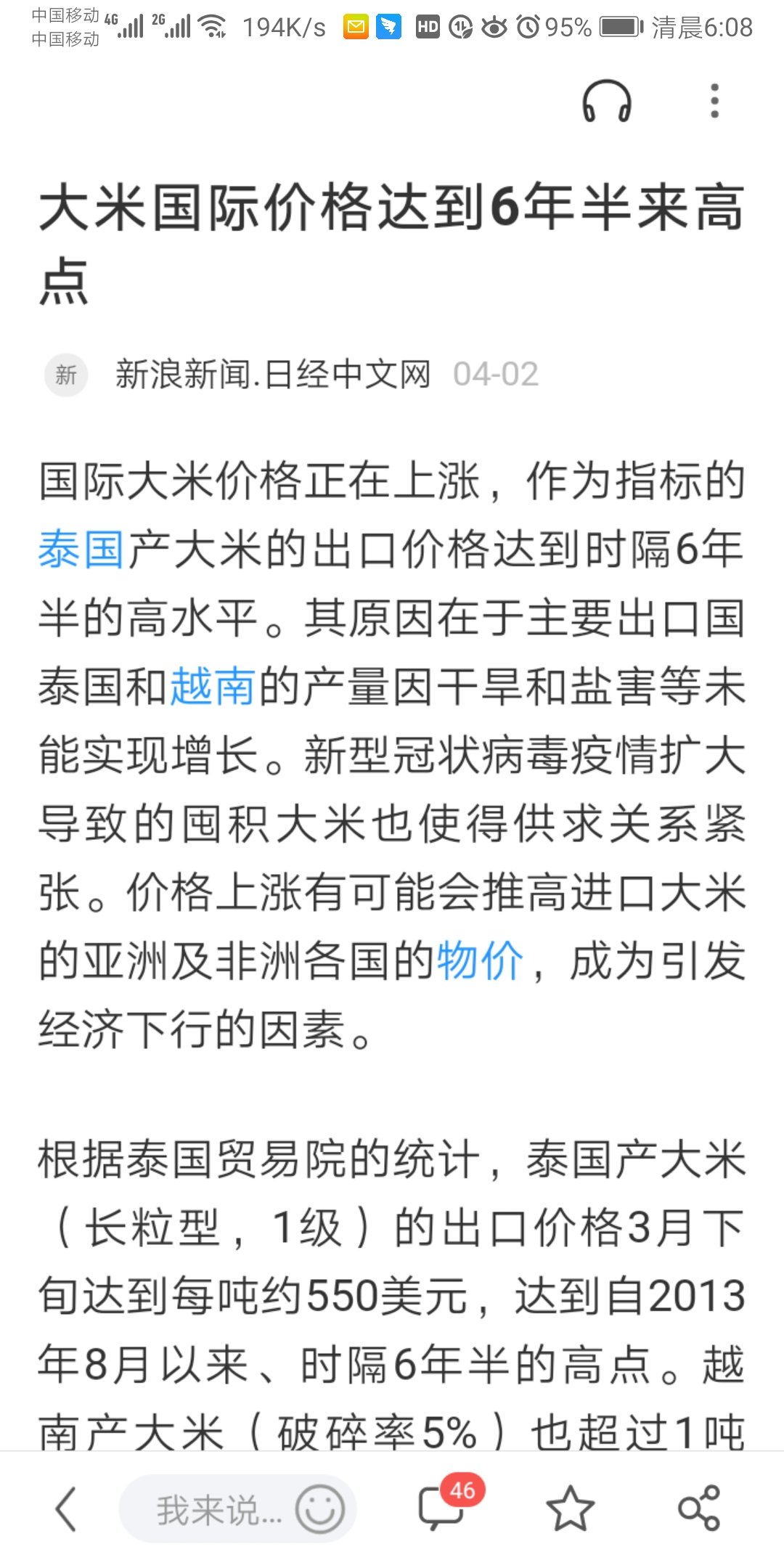The width and height of the screenshot is (784, 1568).
Task: Open the emoji smiley picker
Action: click(319, 1509)
